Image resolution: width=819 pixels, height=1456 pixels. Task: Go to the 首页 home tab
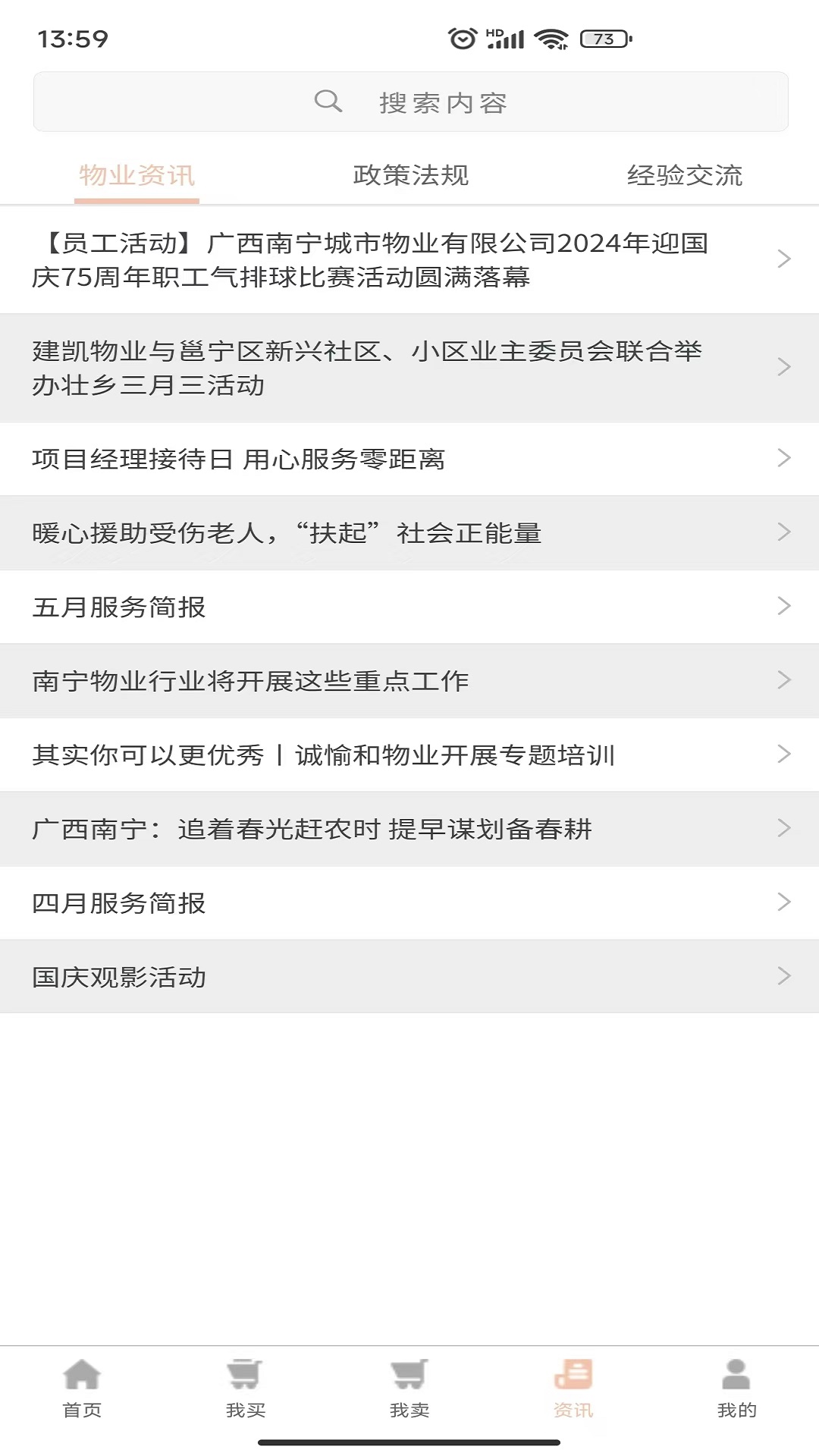[x=82, y=1388]
